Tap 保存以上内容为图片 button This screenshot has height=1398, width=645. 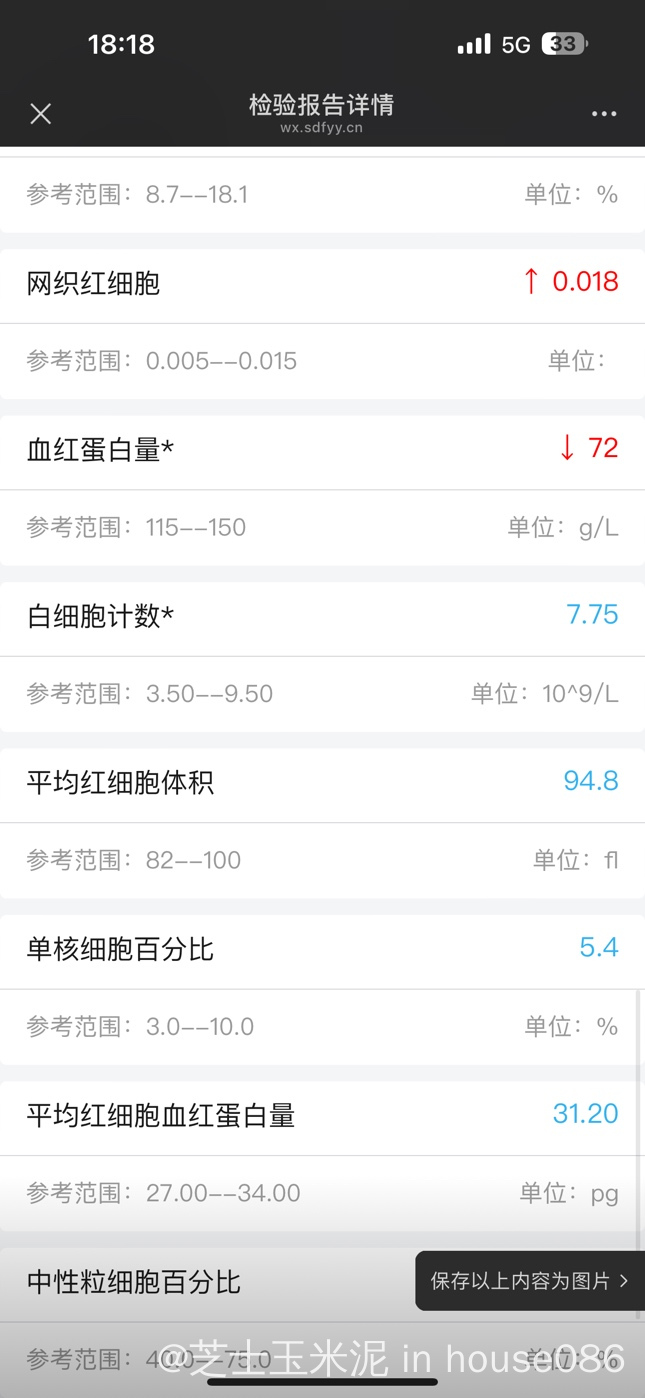point(530,1281)
